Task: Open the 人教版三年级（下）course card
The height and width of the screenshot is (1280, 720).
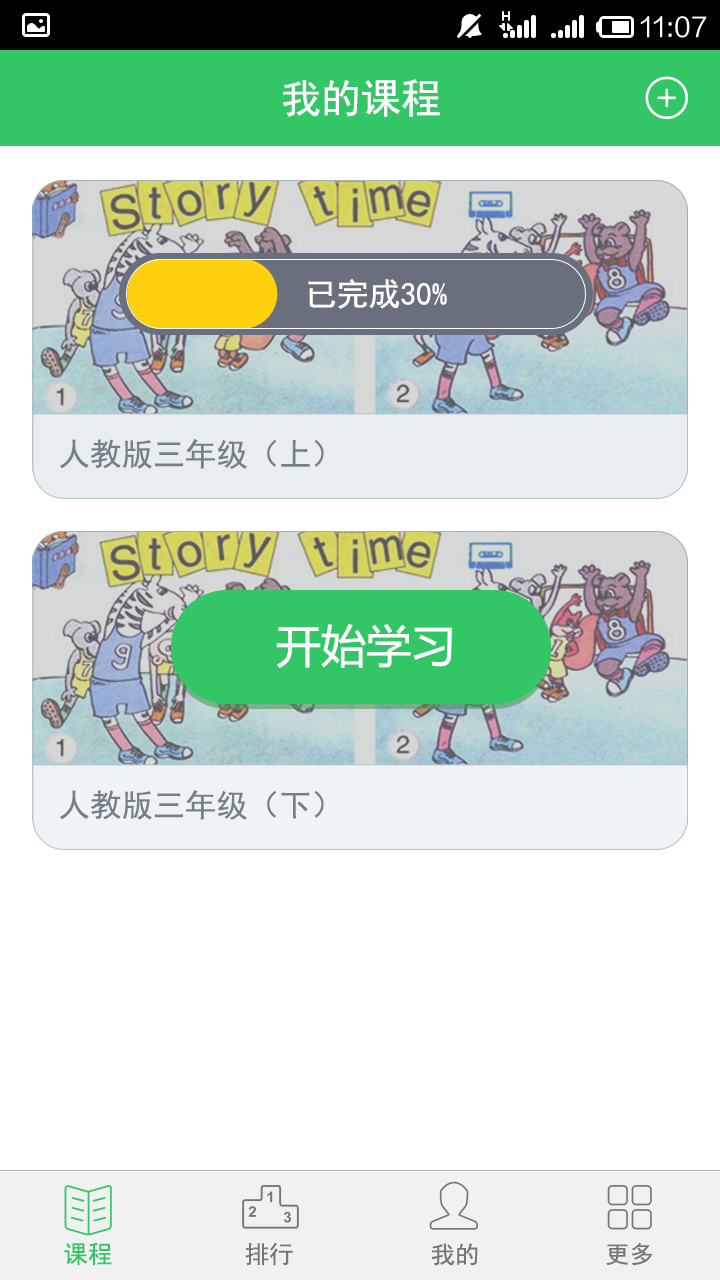Action: click(x=360, y=690)
